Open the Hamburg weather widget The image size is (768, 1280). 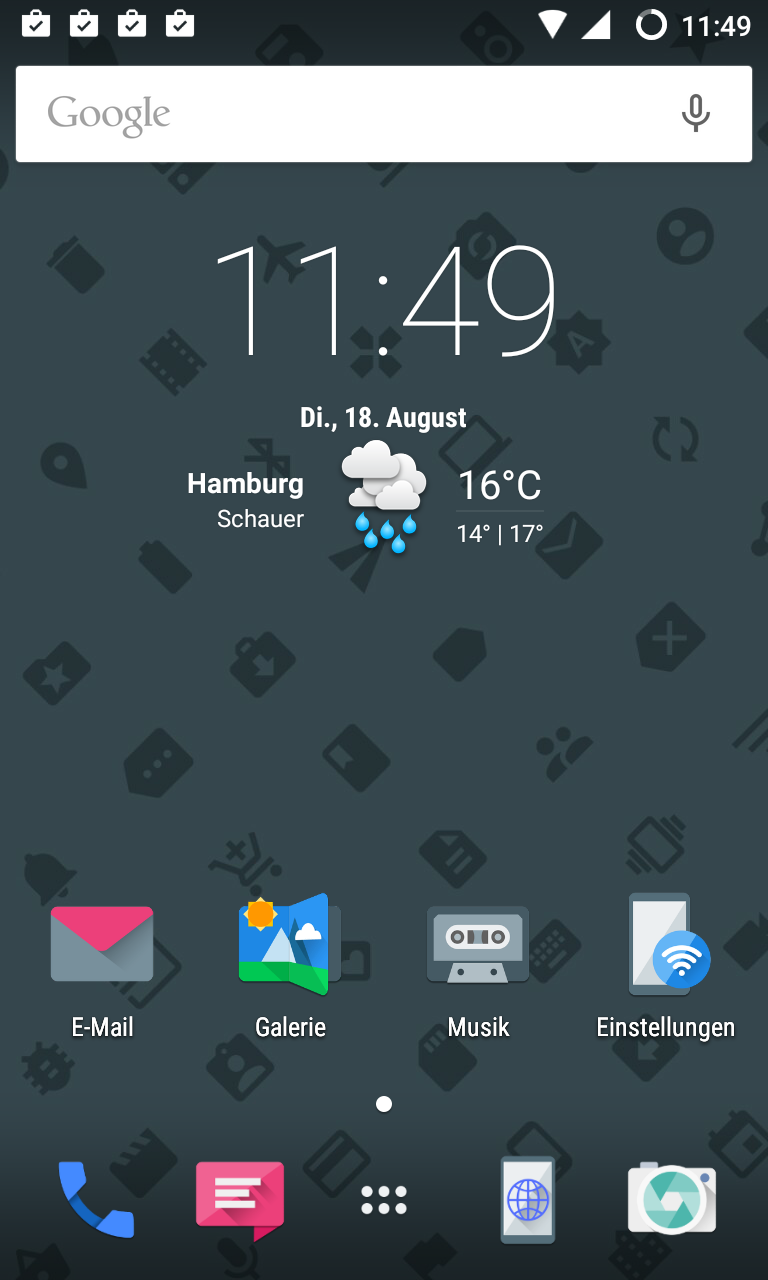click(384, 497)
